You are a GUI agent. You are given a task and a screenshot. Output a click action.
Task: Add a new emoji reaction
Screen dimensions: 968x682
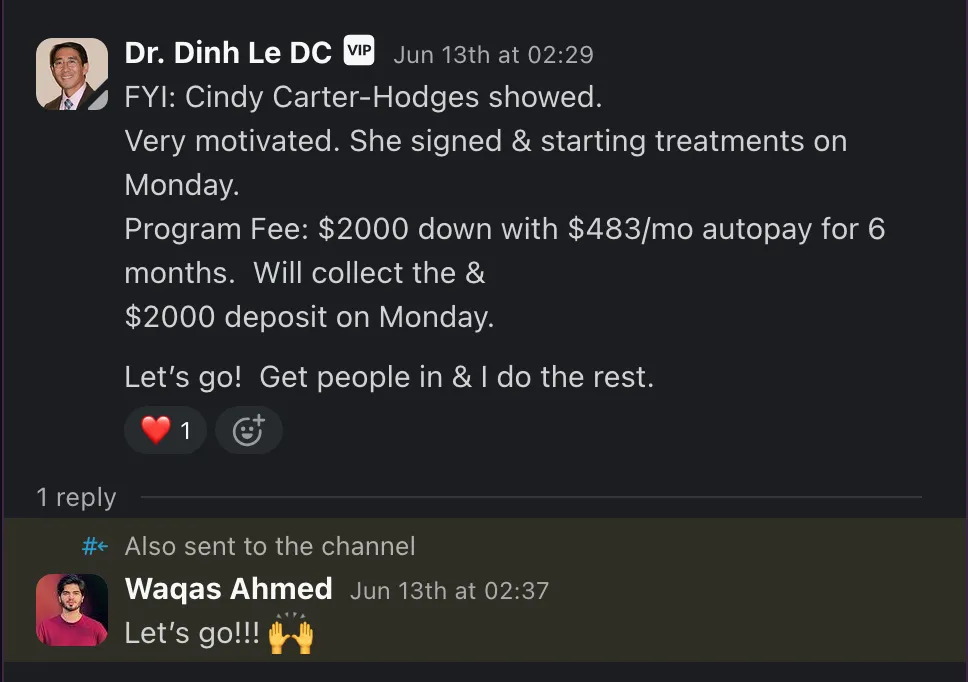[248, 431]
